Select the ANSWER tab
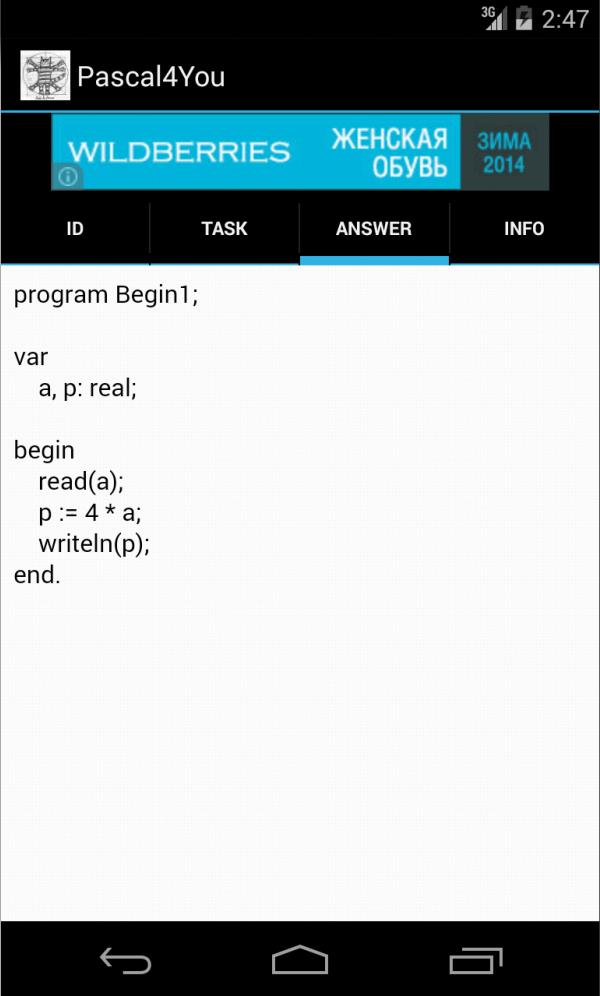600x996 pixels. coord(374,229)
